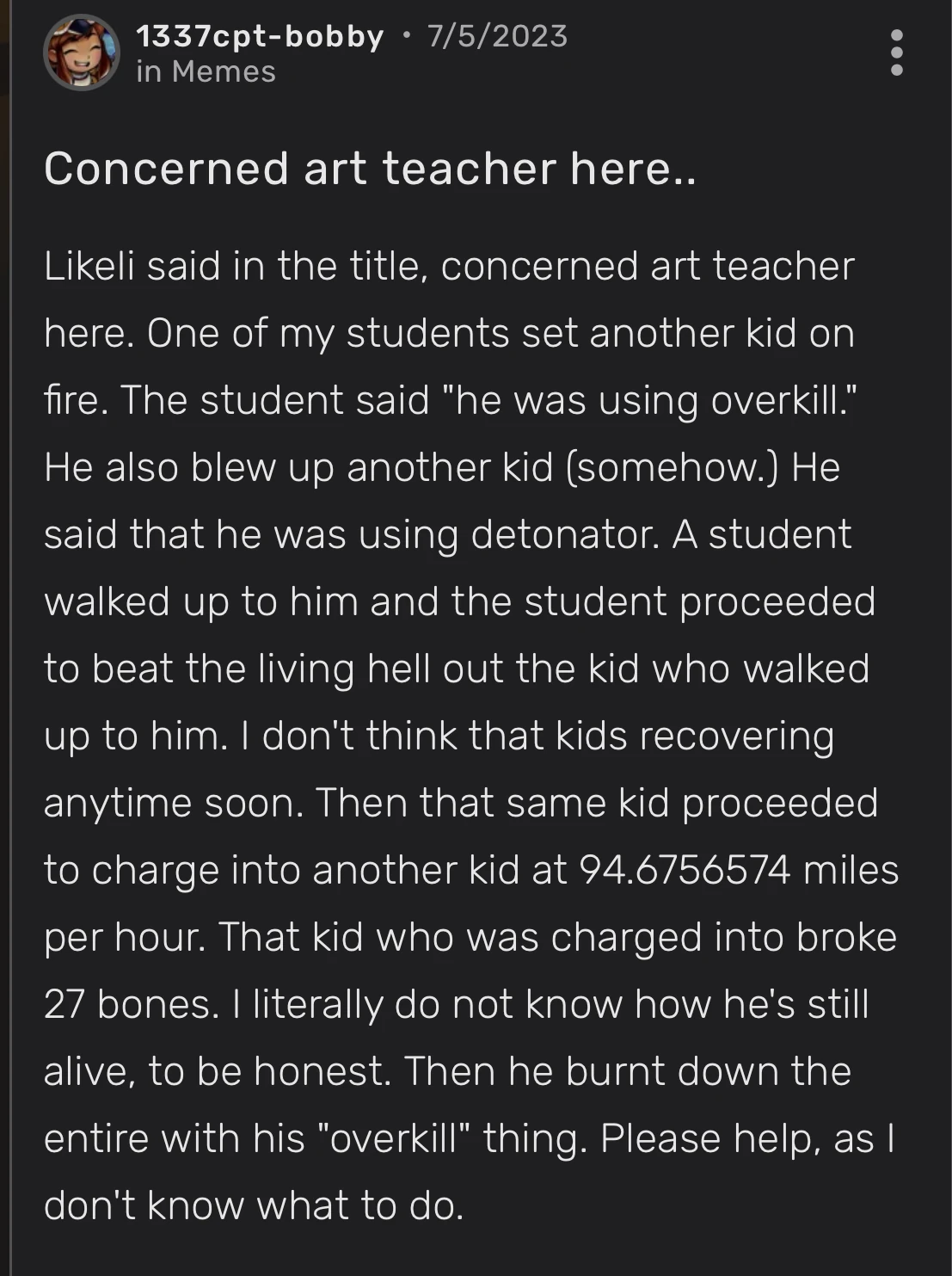Viewport: 952px width, 1276px height.
Task: Open 1337cpt-bobby's profile avatar
Action: tap(82, 52)
